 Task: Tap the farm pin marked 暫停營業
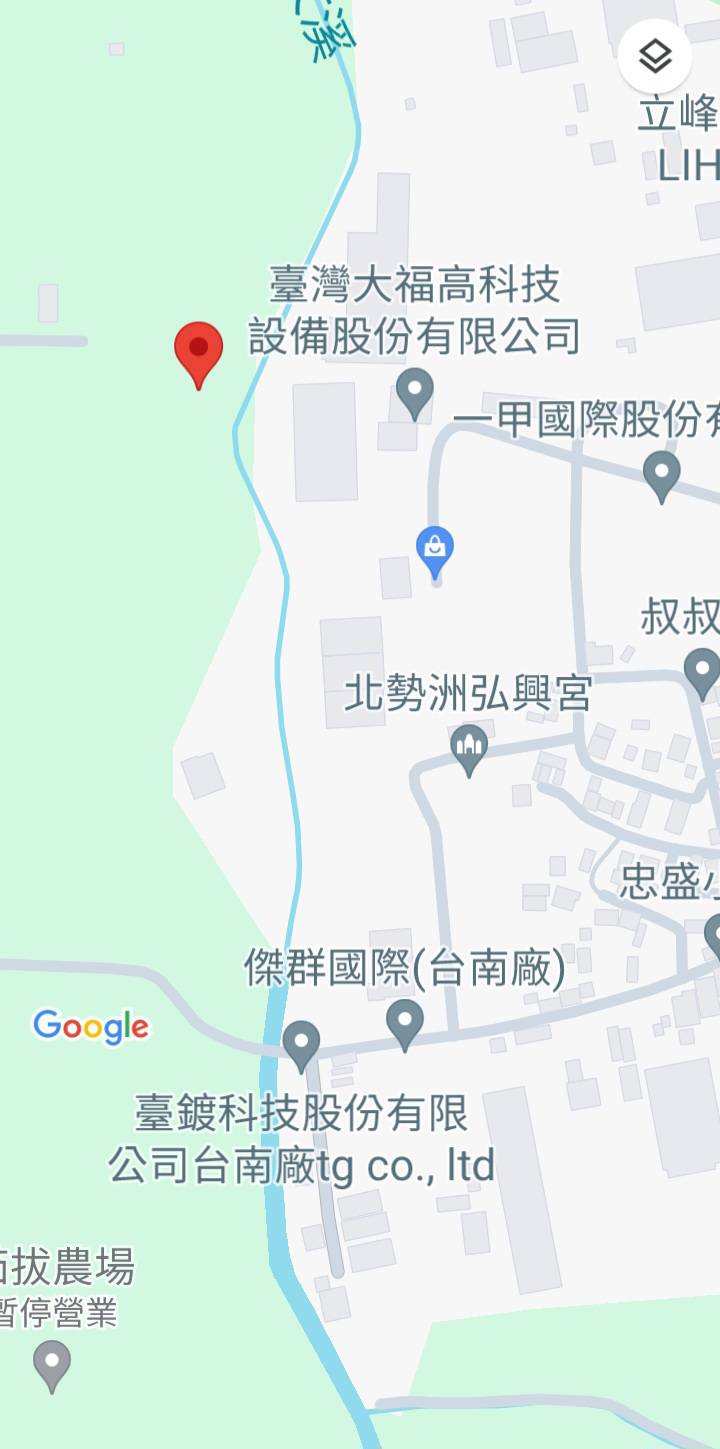pos(52,1364)
